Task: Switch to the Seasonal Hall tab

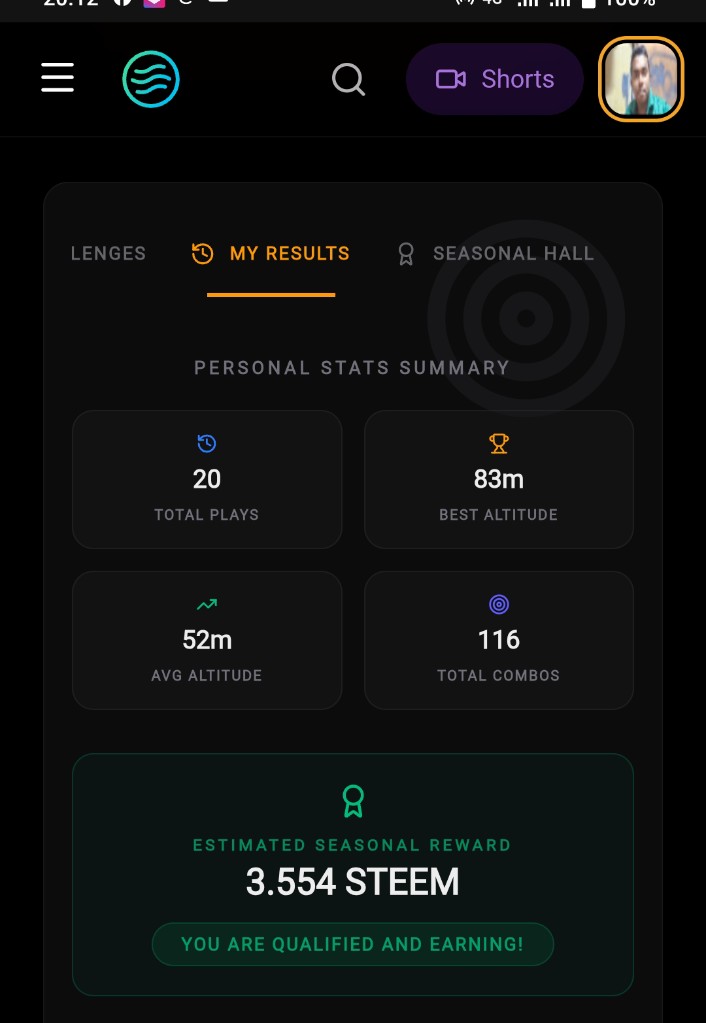Action: pyautogui.click(x=497, y=254)
